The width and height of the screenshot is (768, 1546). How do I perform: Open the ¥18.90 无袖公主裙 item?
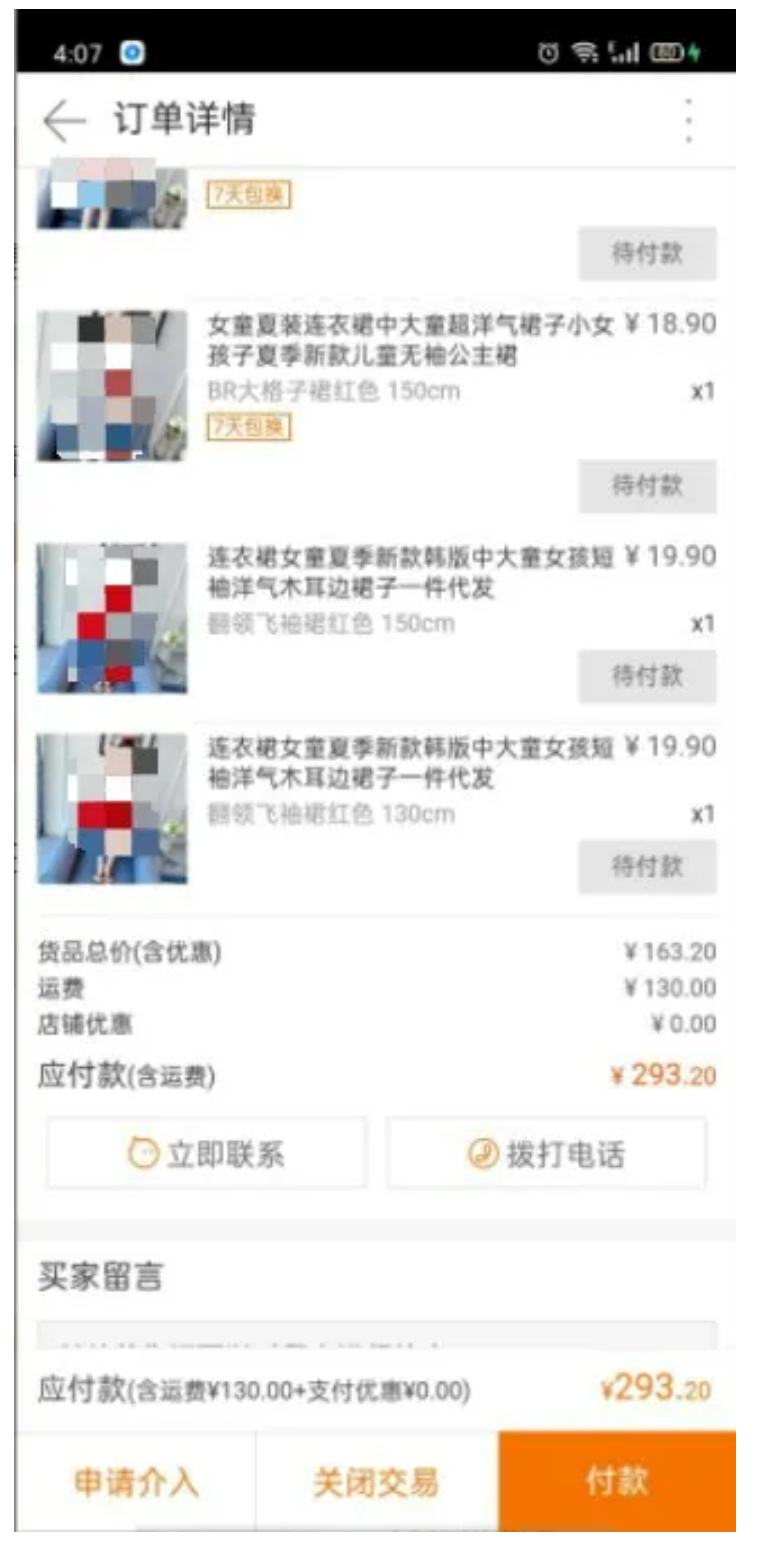pos(376,385)
